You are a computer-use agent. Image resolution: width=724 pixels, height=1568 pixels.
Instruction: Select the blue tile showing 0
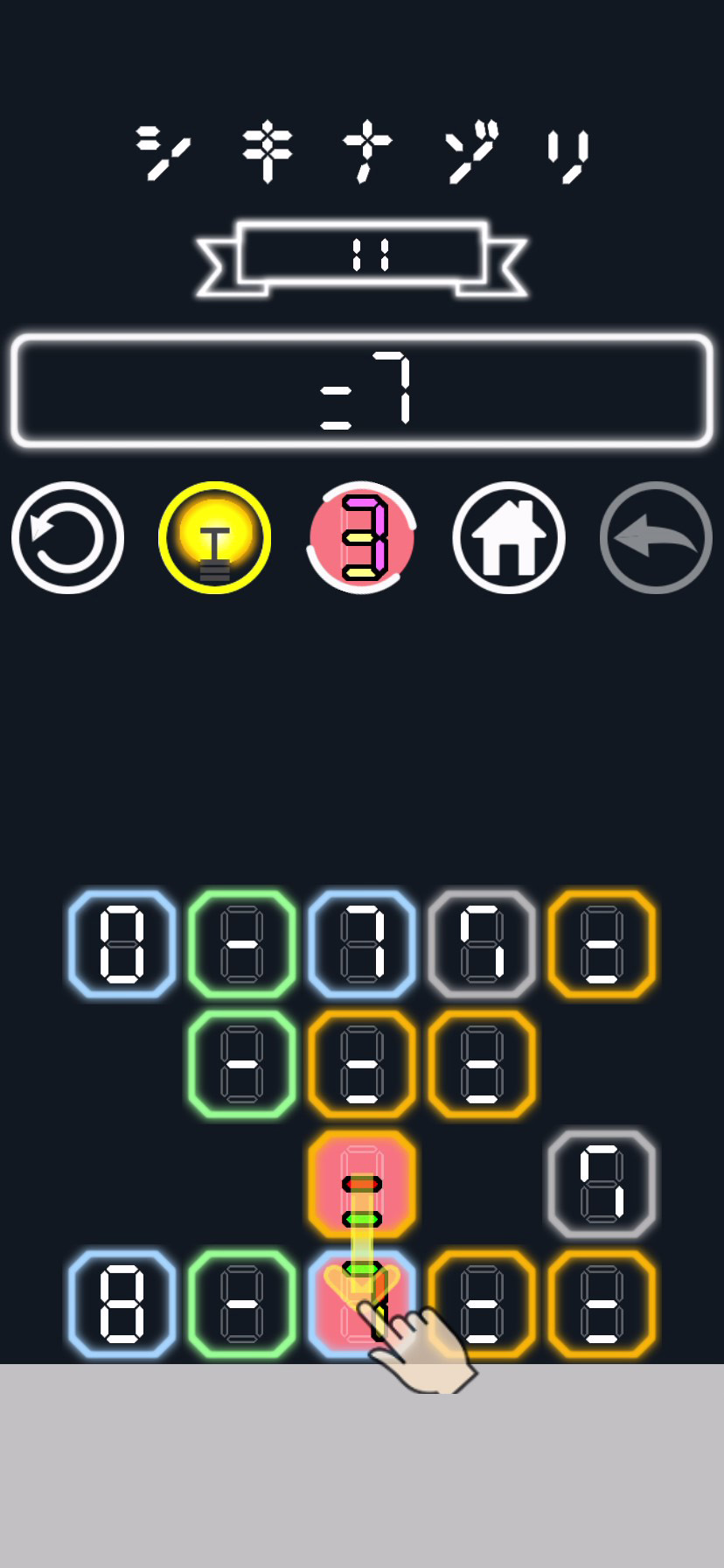[x=122, y=943]
